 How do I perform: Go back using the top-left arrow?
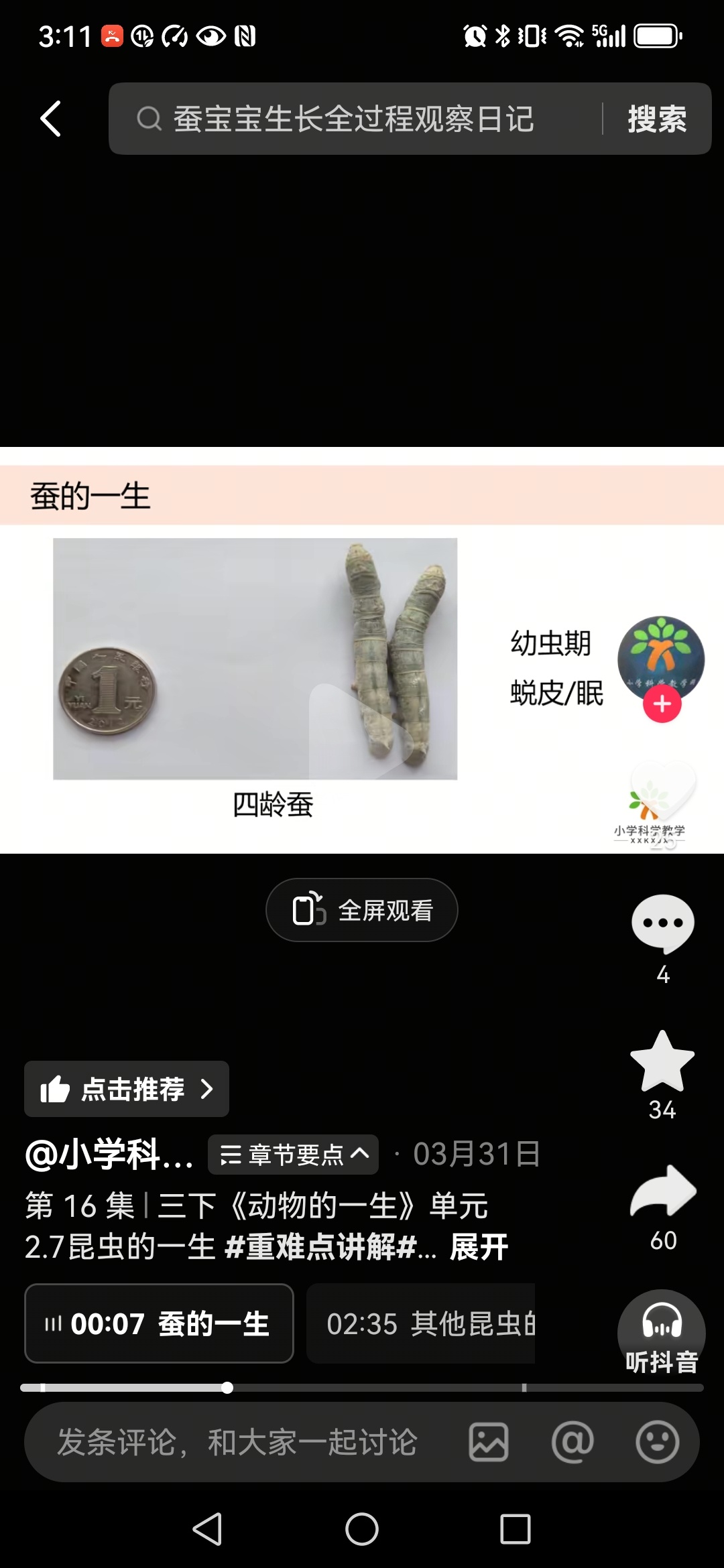coord(51,119)
